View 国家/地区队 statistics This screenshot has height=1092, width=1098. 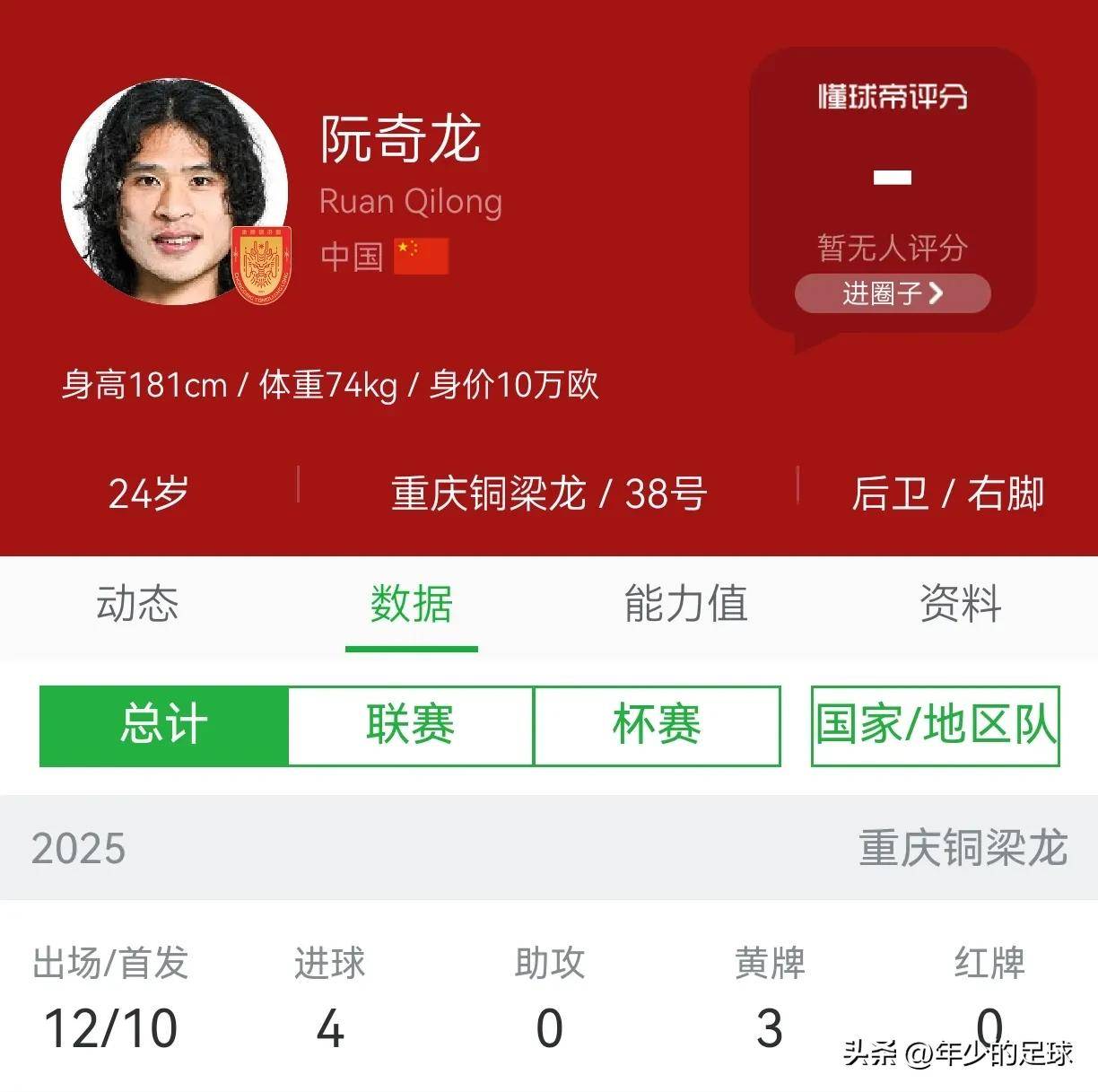pos(935,725)
